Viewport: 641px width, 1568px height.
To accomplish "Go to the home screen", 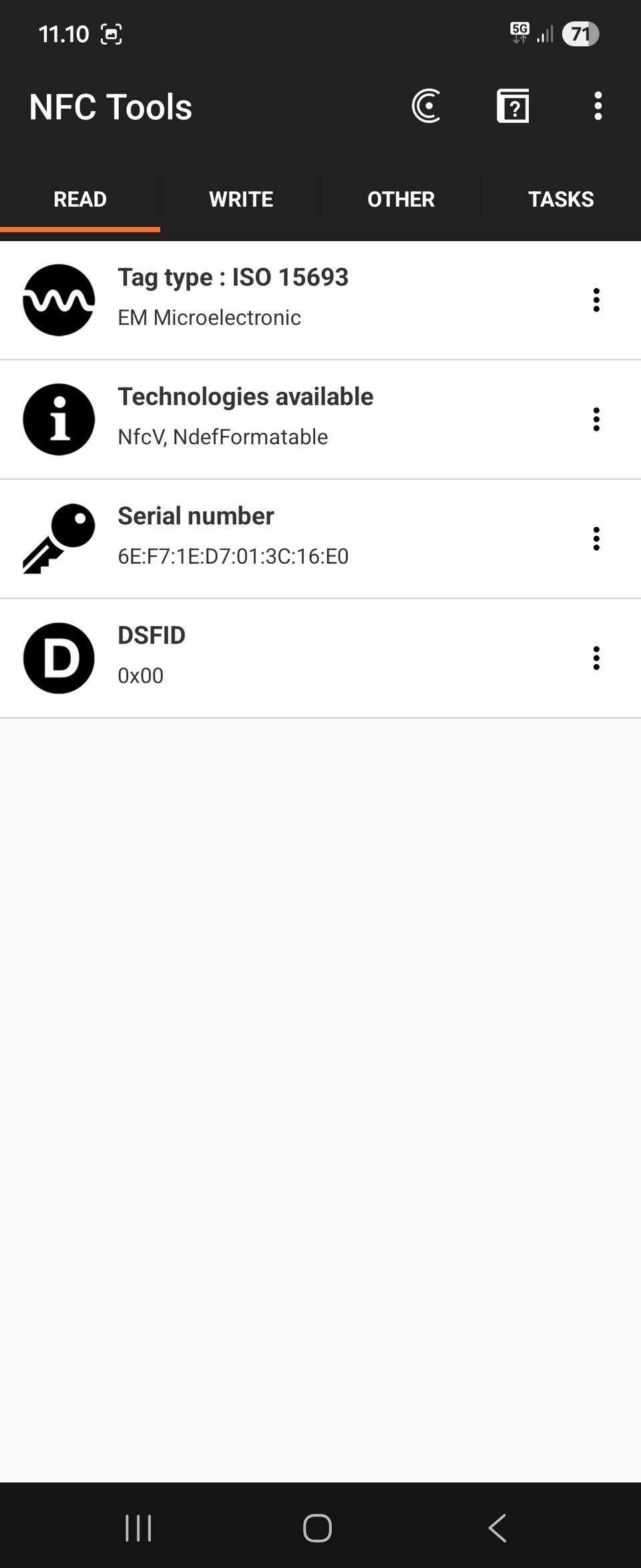I will click(317, 1527).
